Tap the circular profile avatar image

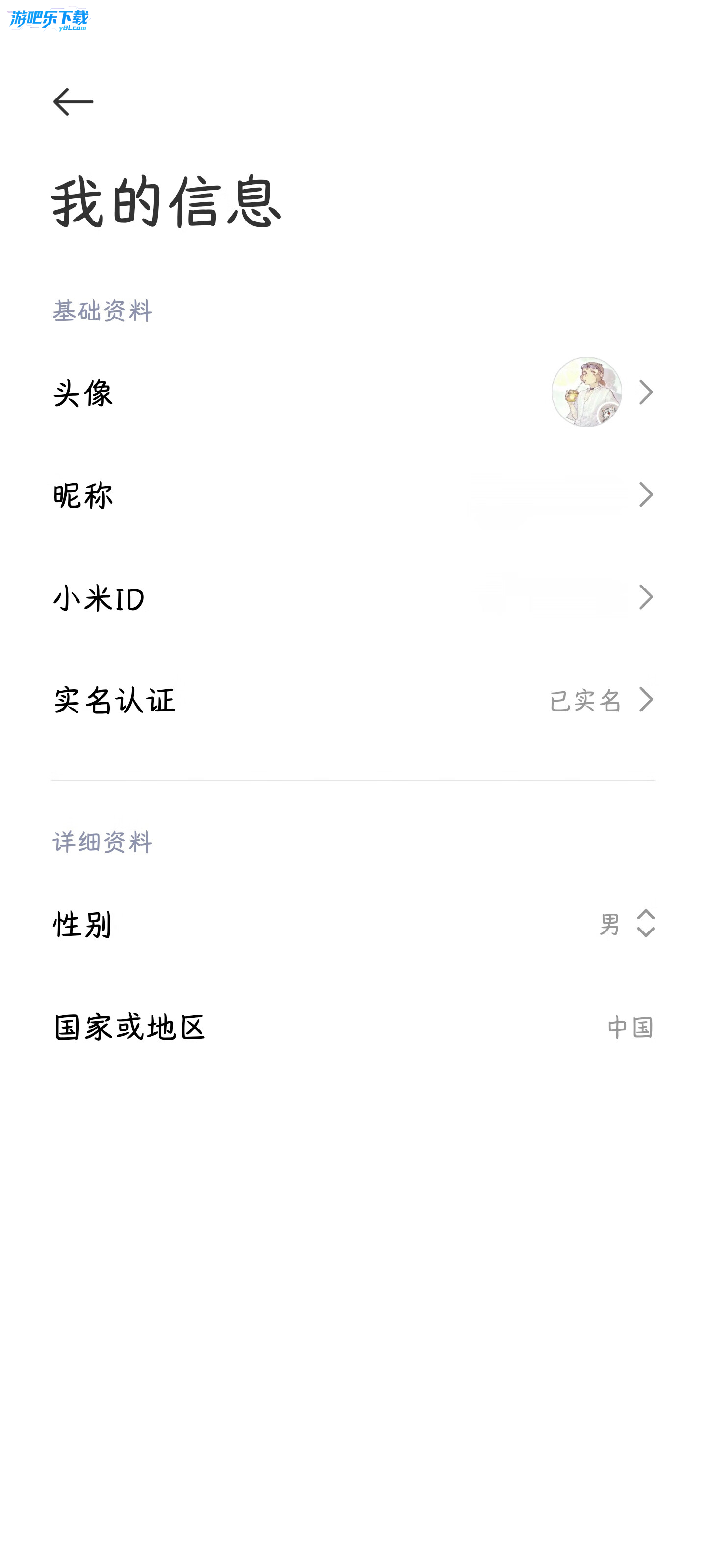(x=586, y=392)
